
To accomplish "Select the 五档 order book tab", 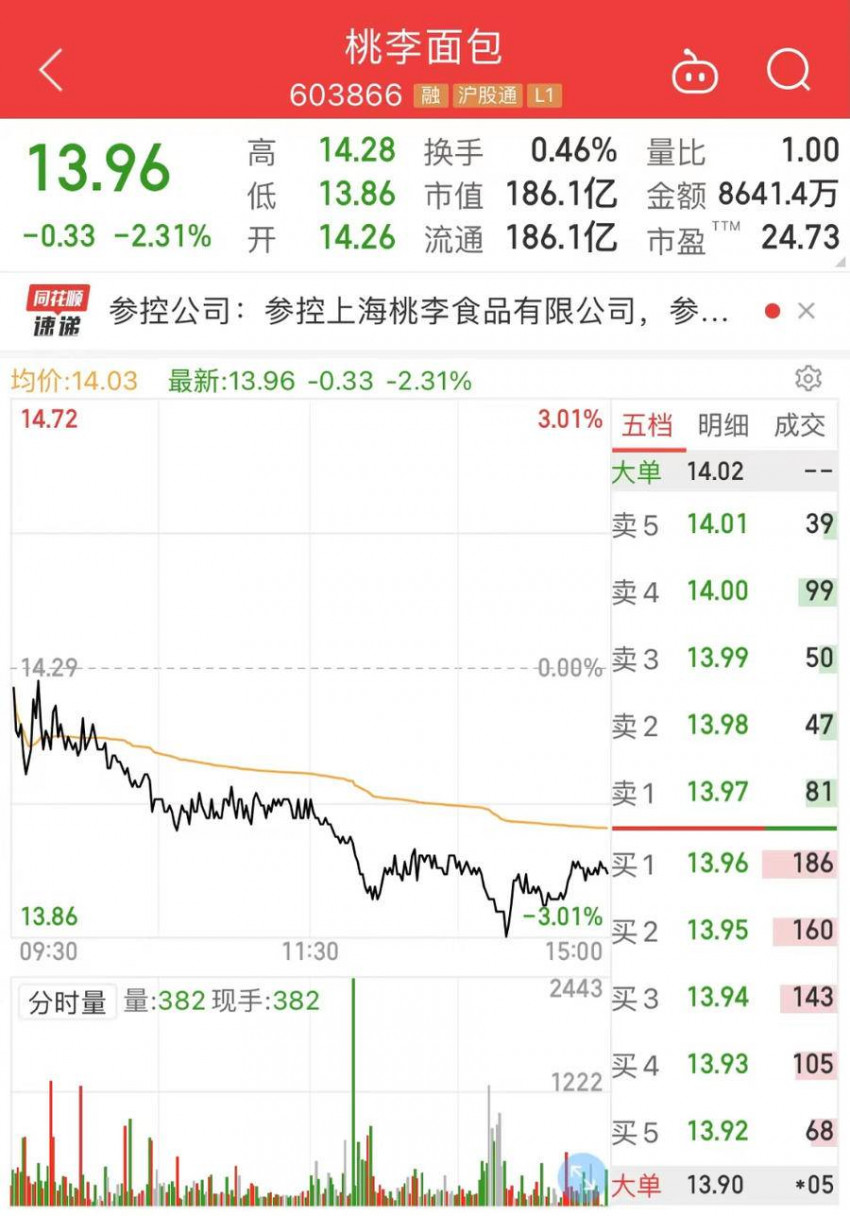I will 648,426.
